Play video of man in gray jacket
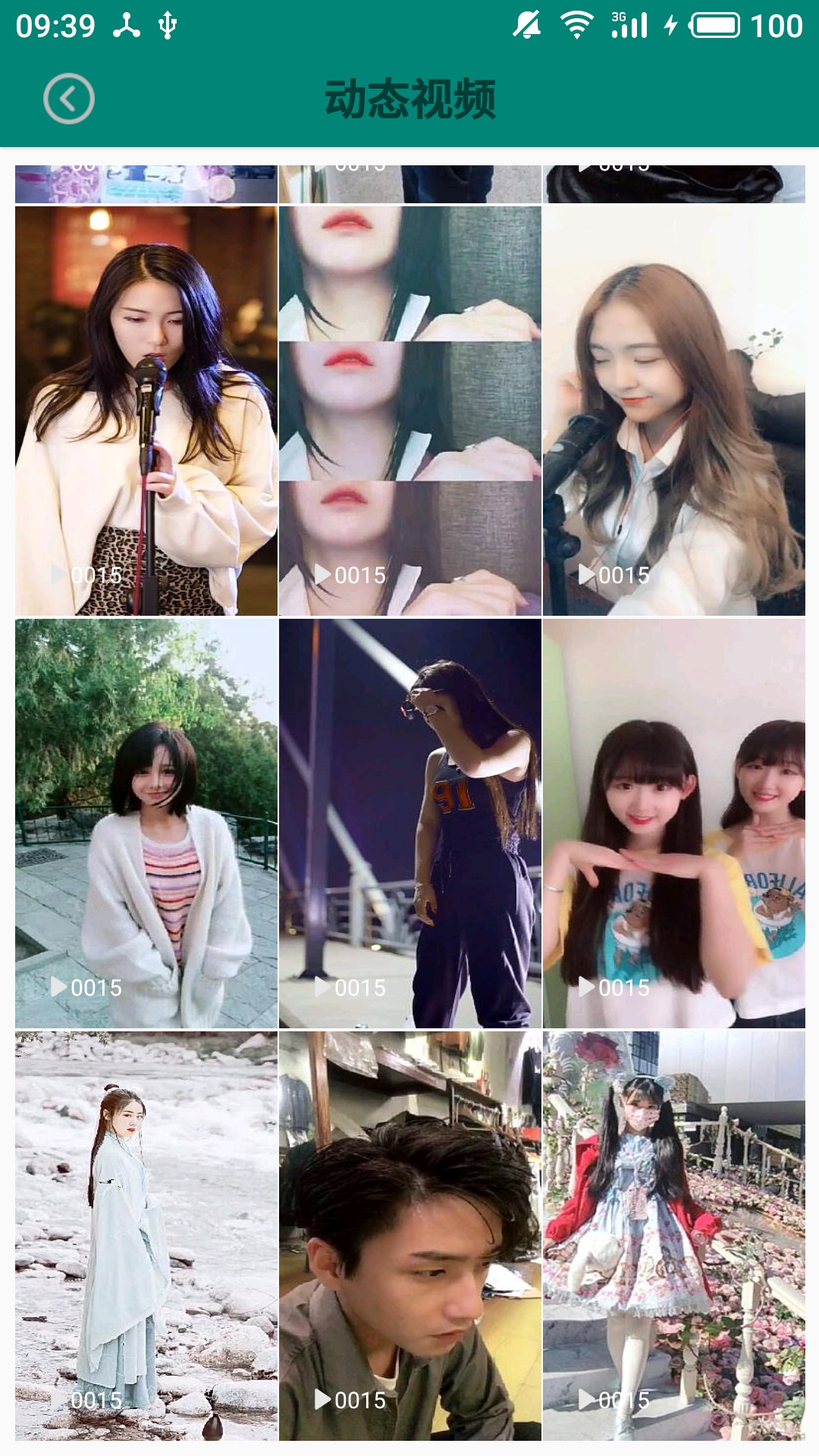 [409, 1235]
